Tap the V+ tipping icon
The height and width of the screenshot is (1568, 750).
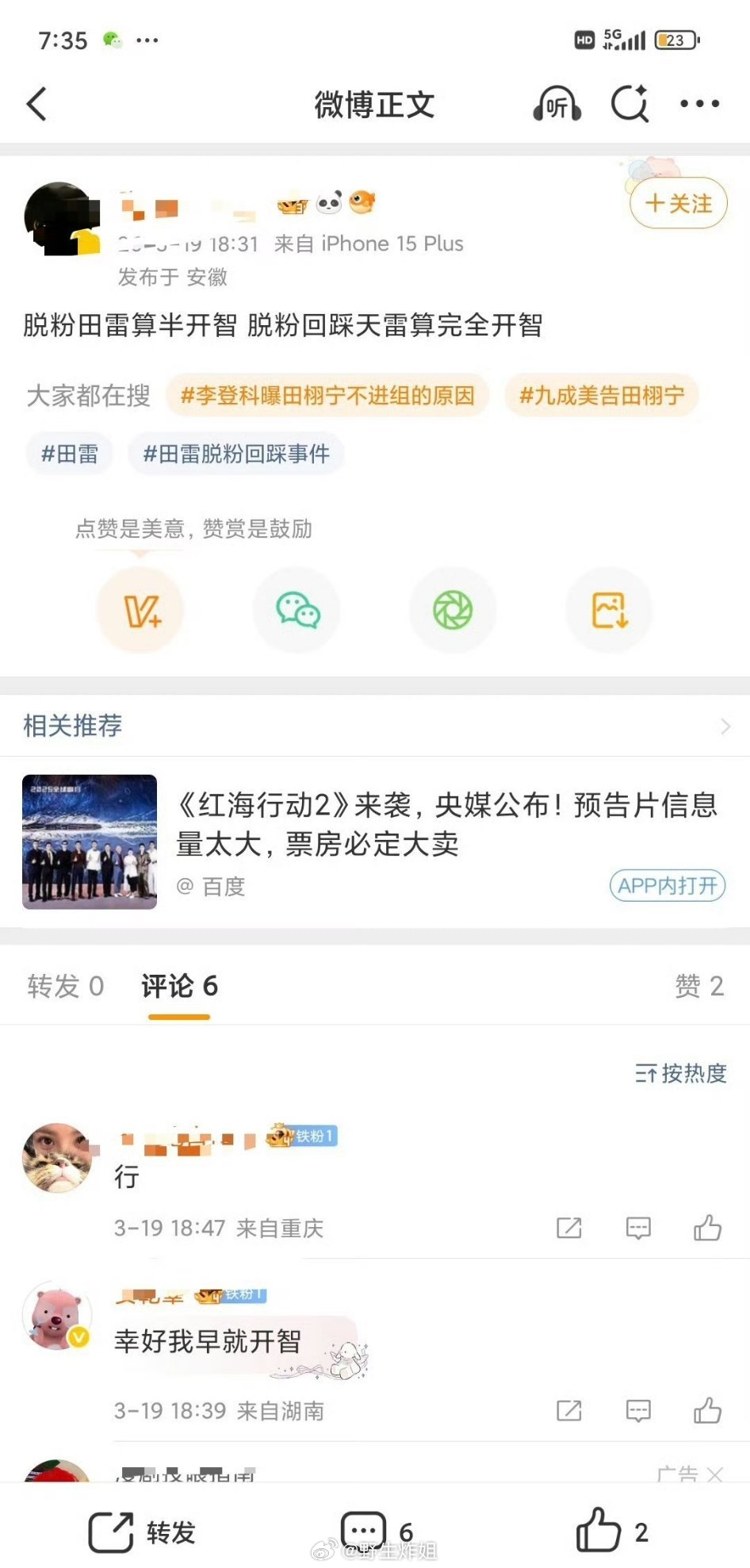click(140, 610)
